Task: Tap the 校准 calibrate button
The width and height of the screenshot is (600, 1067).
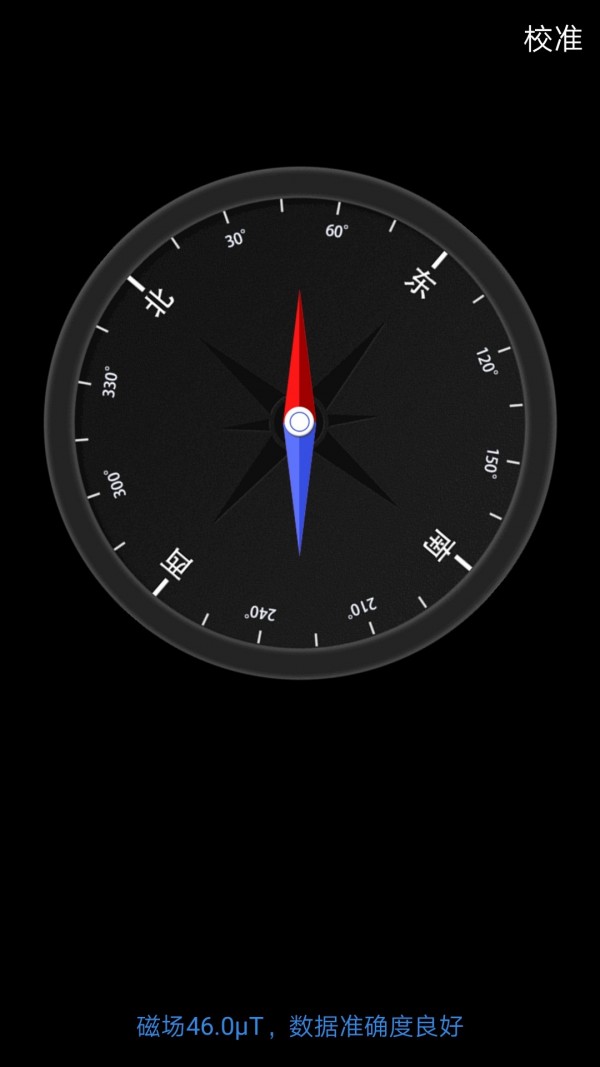Action: pos(552,39)
